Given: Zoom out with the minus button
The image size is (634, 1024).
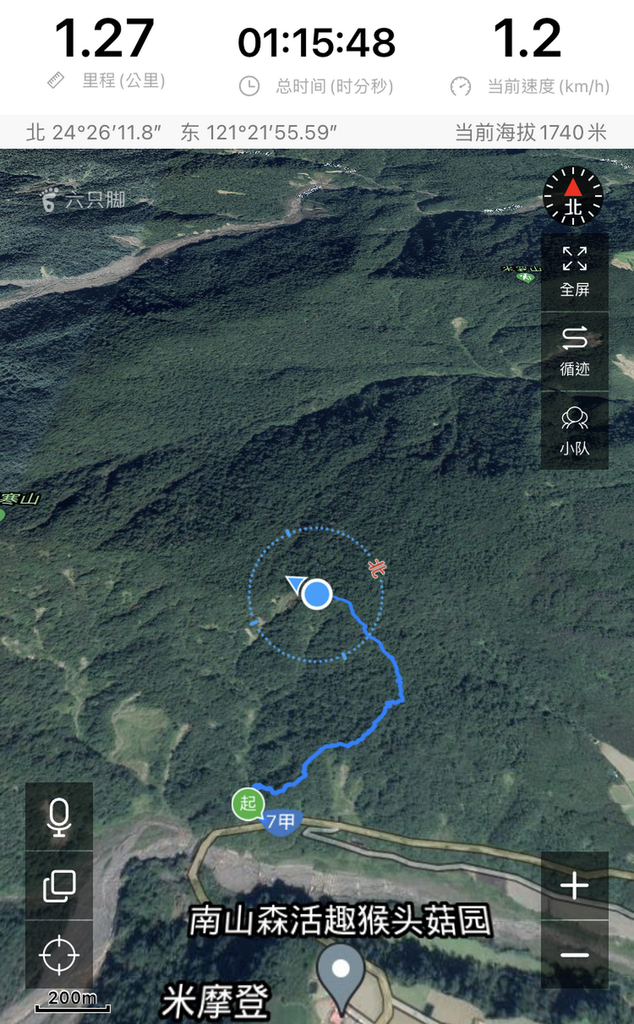Looking at the screenshot, I should 575,955.
